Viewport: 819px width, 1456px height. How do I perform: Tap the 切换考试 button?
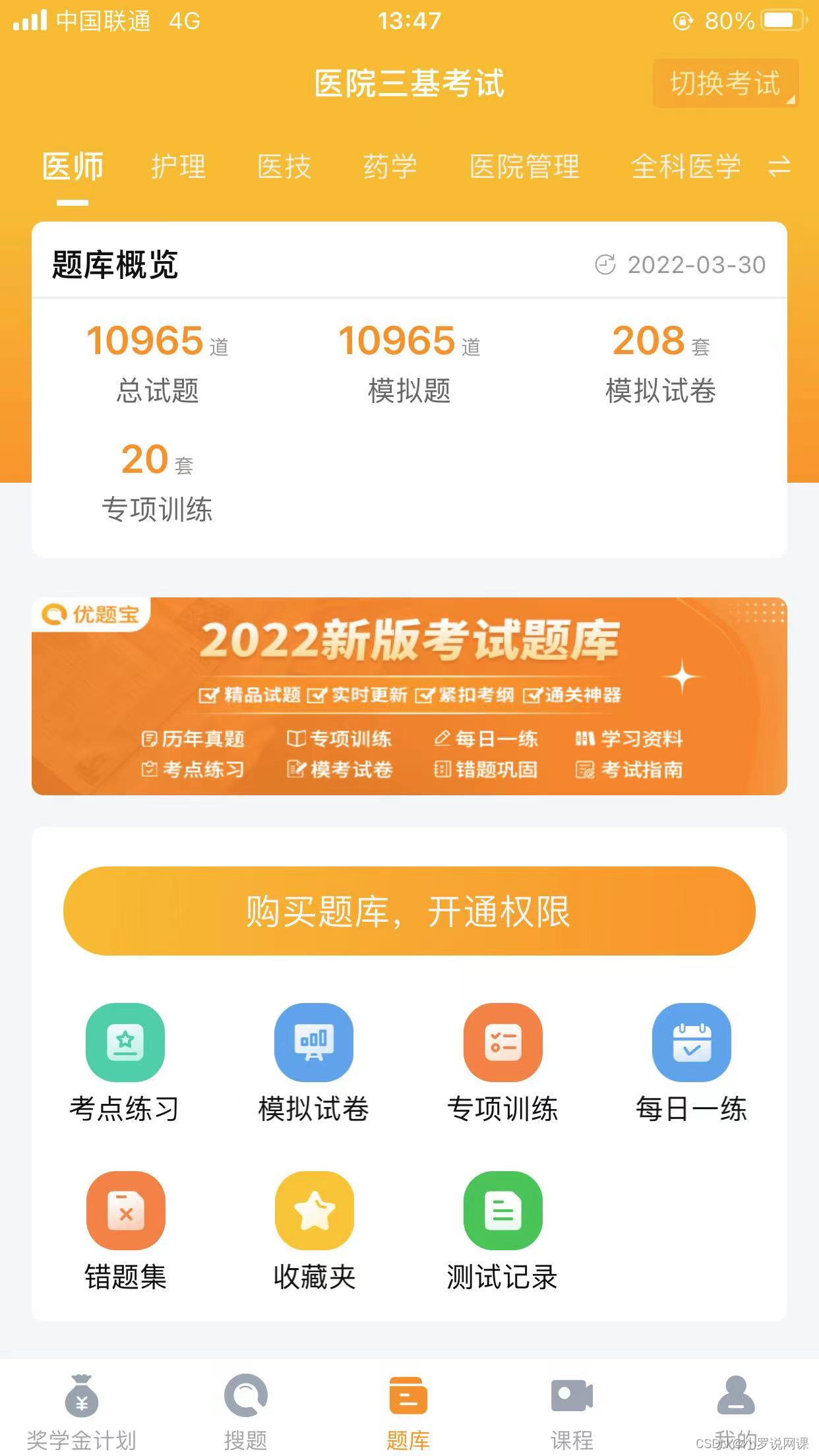click(725, 84)
